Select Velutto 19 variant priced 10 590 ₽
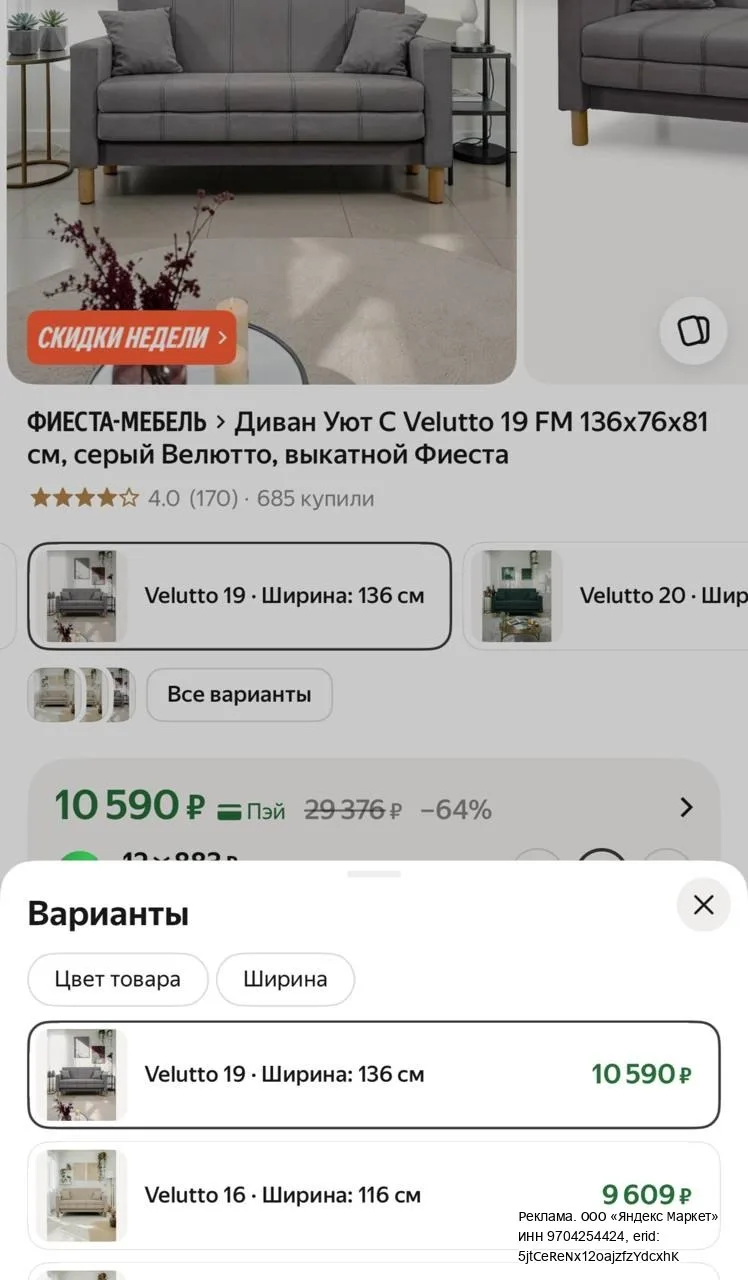The height and width of the screenshot is (1280, 748). (374, 1074)
